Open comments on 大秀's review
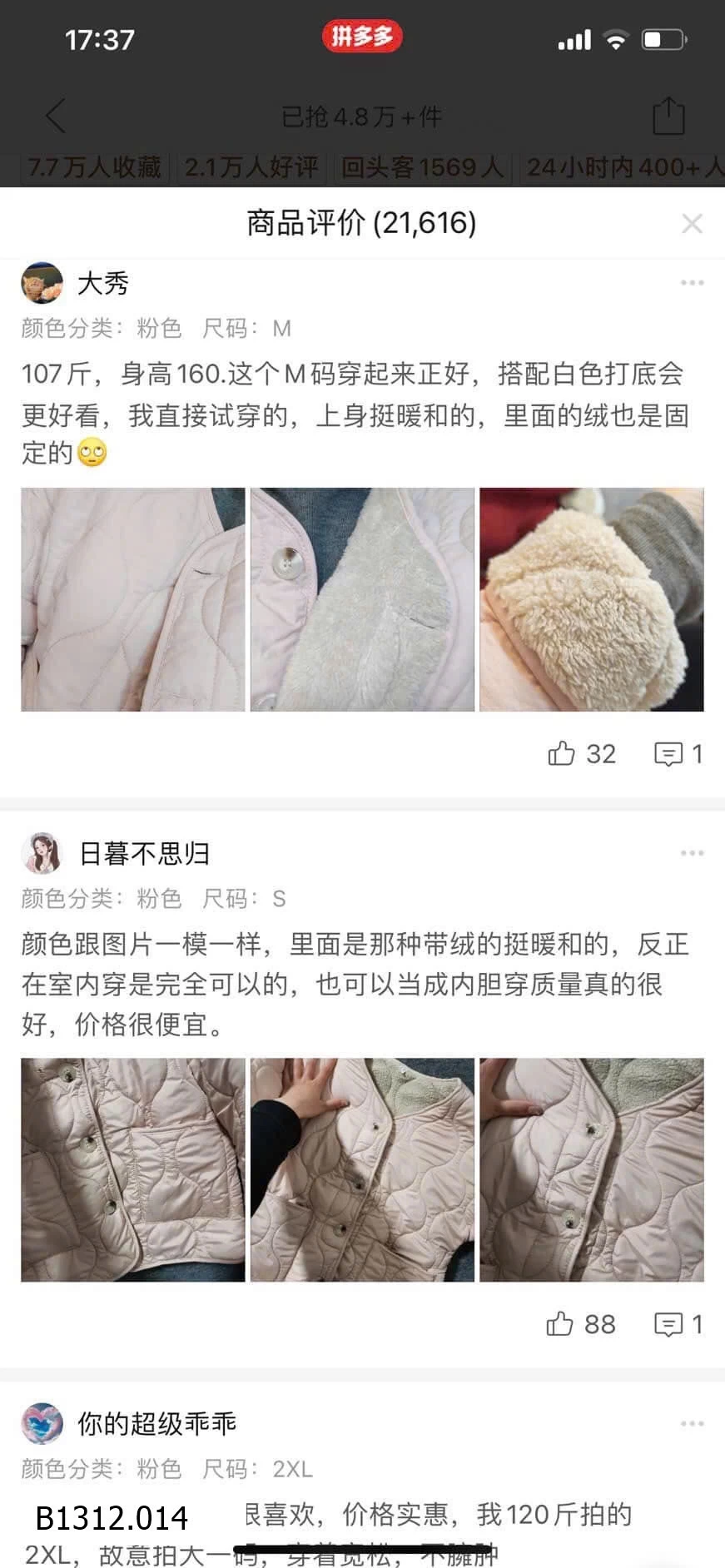 tap(668, 754)
